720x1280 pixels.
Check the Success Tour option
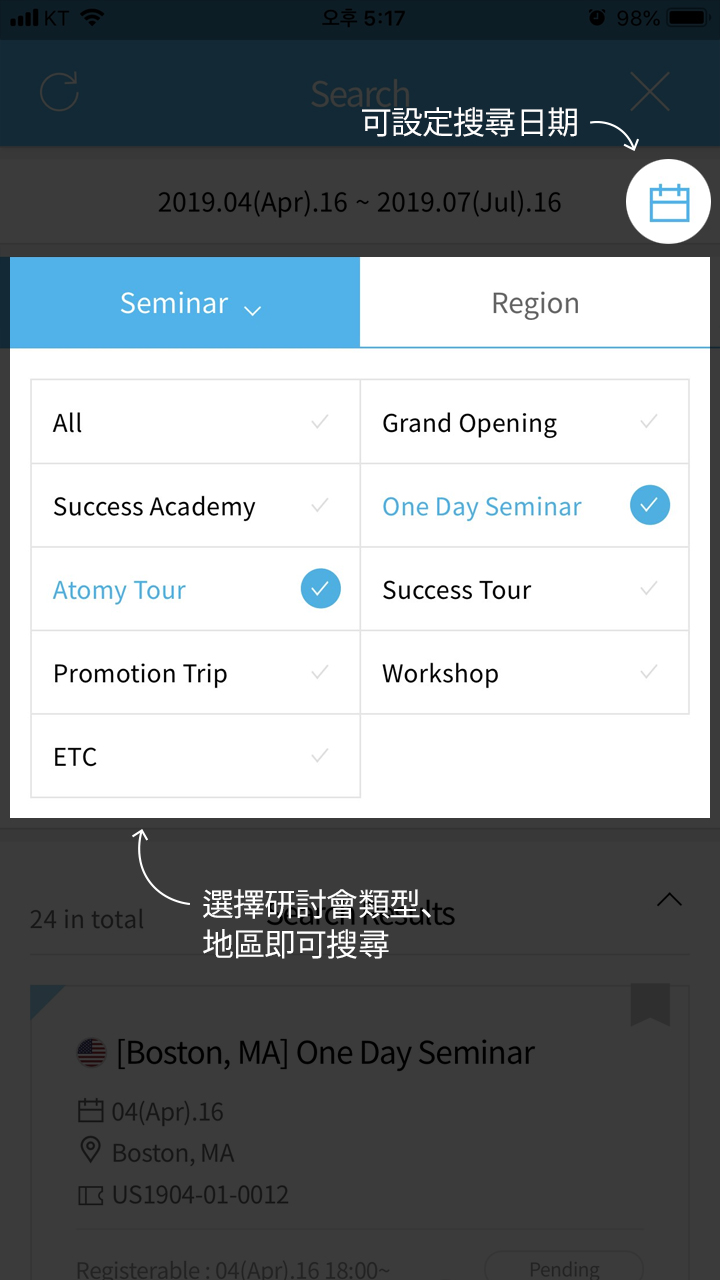click(x=524, y=590)
